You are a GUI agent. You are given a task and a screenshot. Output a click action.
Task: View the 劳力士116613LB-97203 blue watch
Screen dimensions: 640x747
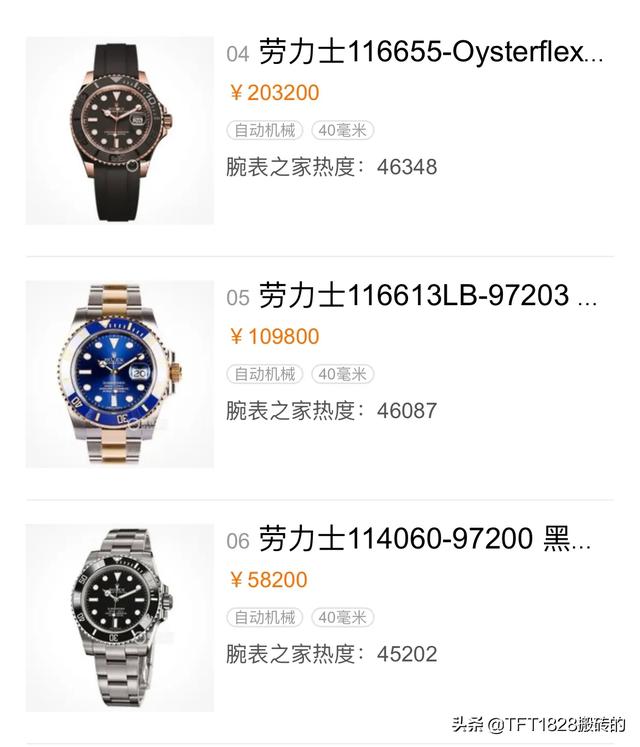[x=427, y=296]
